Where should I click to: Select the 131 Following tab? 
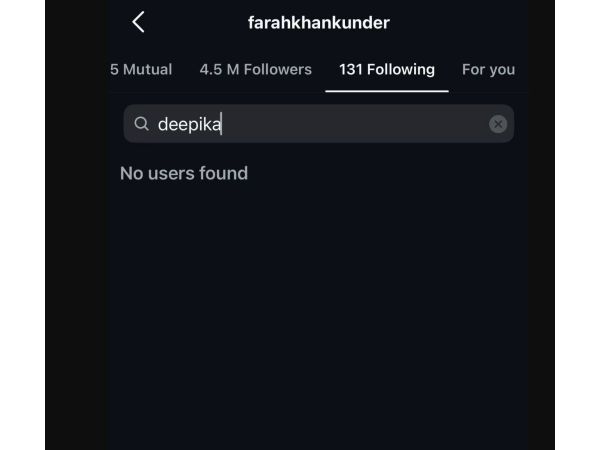tap(386, 69)
